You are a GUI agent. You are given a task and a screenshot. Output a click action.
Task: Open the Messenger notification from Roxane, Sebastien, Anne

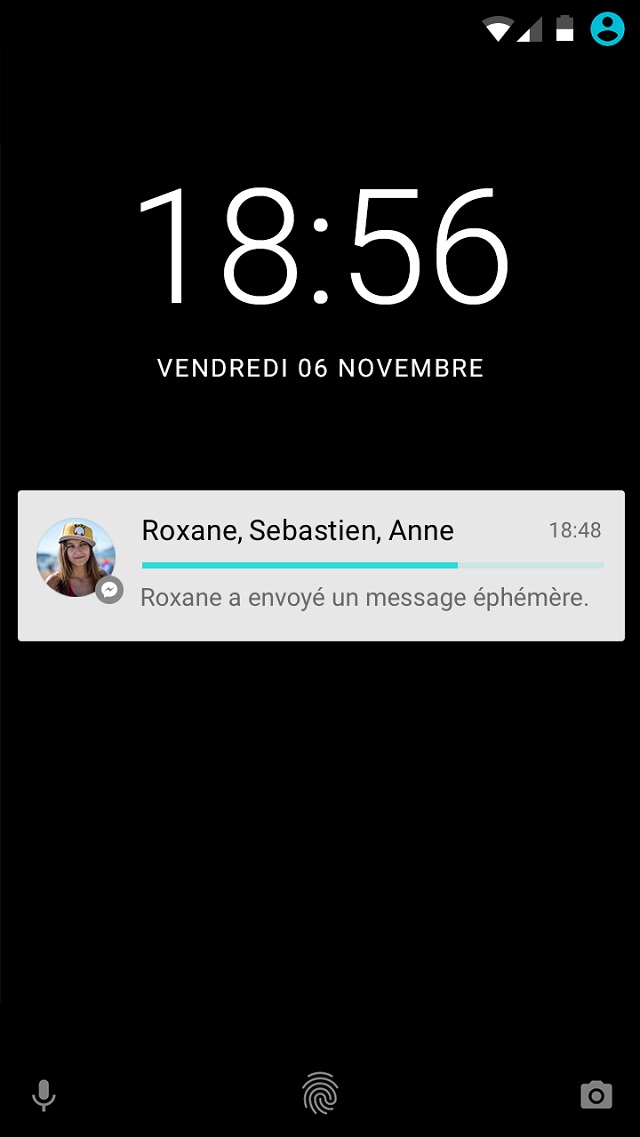click(320, 566)
